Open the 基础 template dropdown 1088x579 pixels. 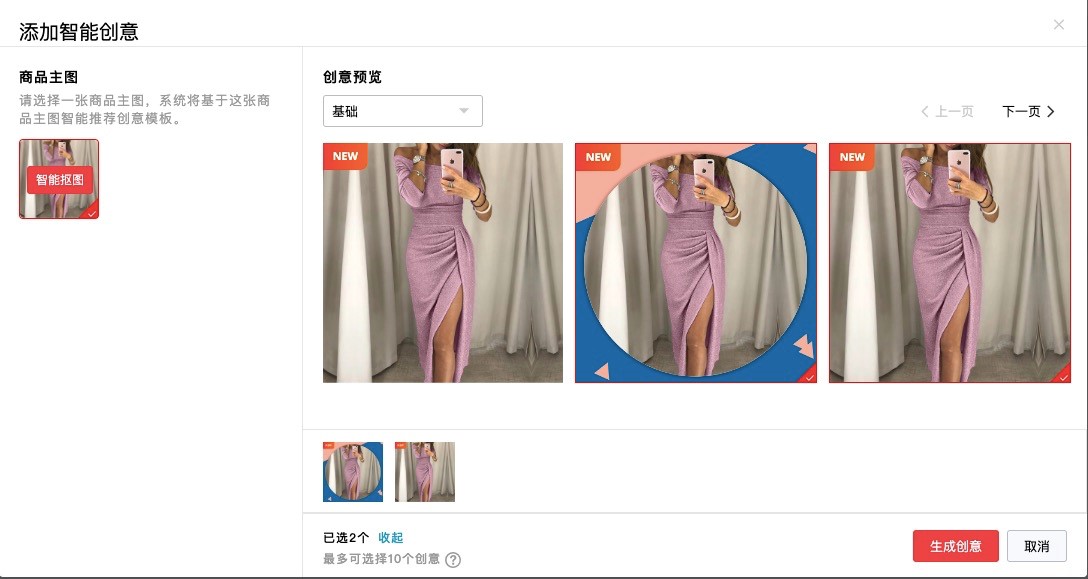(402, 111)
